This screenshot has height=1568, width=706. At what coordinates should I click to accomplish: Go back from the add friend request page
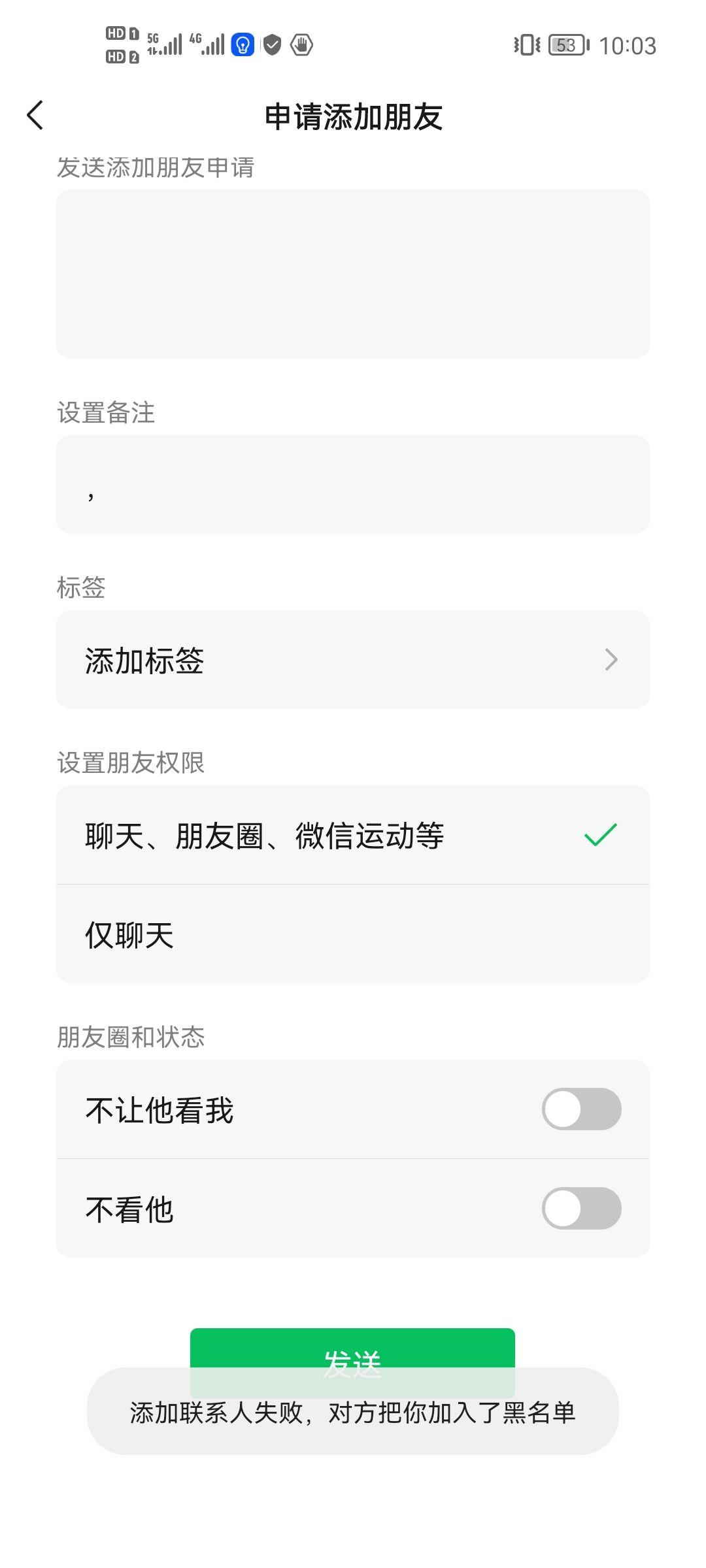35,116
